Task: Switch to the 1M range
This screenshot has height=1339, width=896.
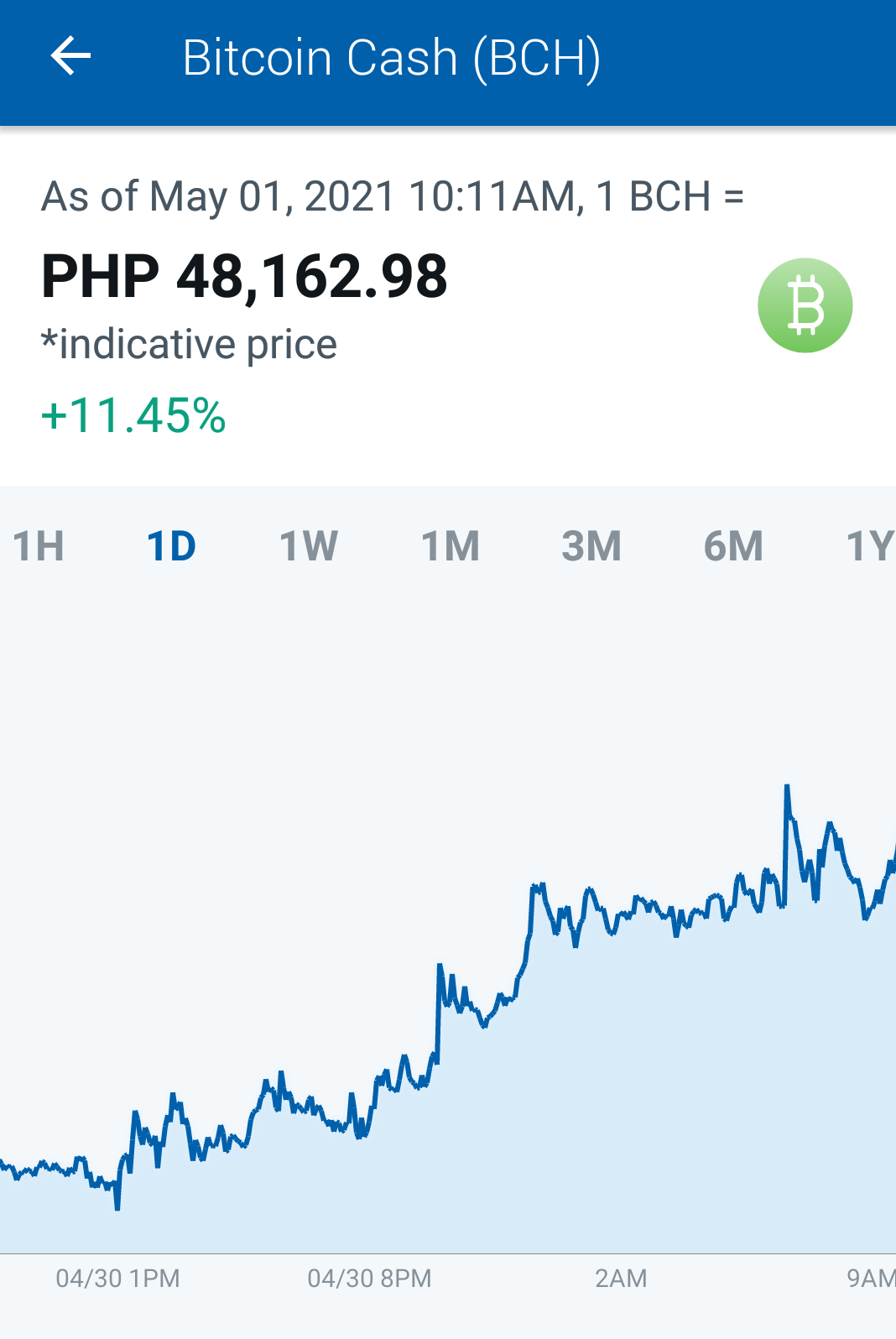Action: tap(451, 546)
